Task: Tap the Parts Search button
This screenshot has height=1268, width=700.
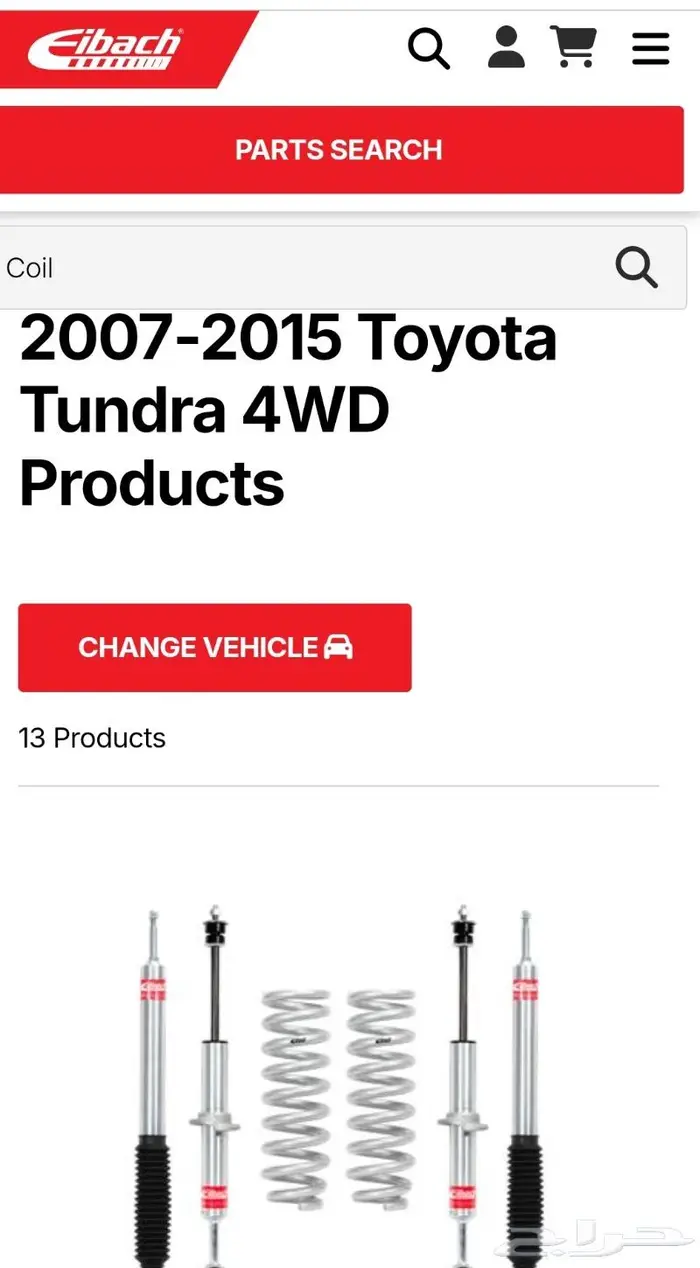Action: [x=338, y=150]
